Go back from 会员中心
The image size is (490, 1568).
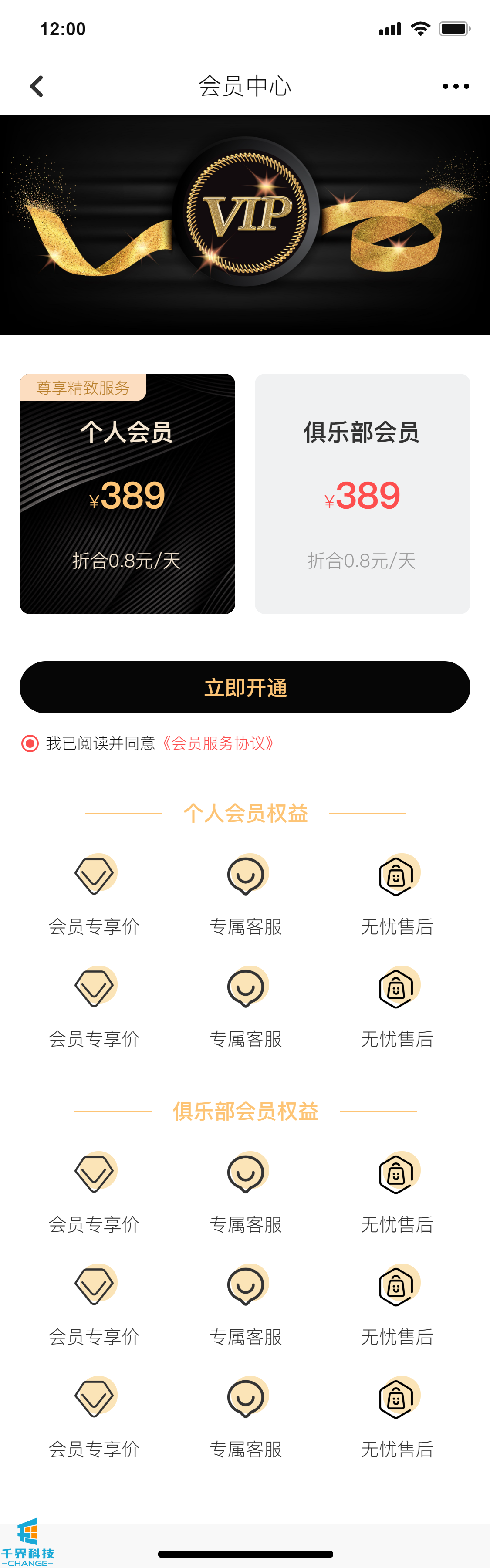37,86
